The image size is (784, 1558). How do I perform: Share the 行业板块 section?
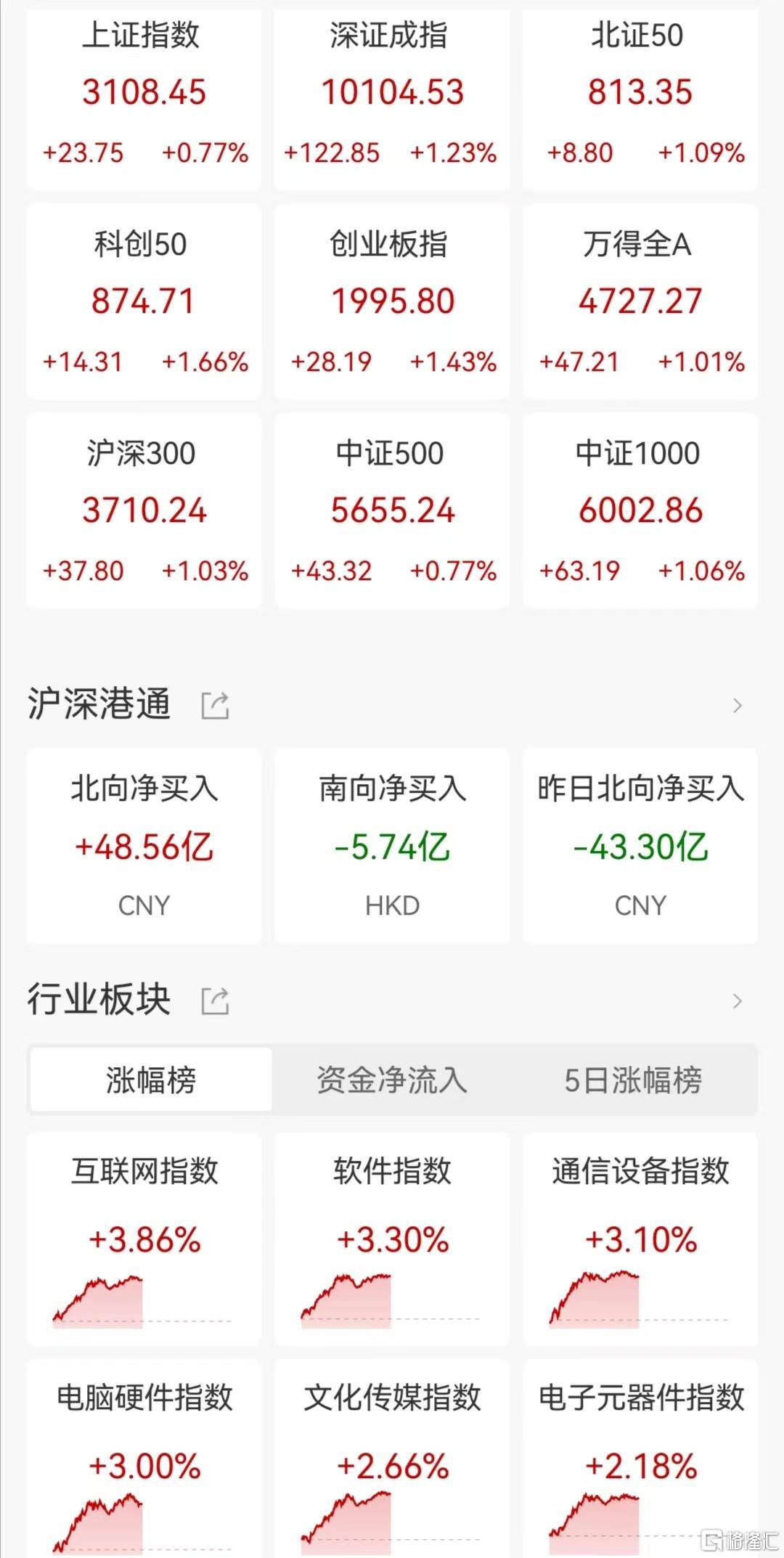click(x=215, y=1001)
